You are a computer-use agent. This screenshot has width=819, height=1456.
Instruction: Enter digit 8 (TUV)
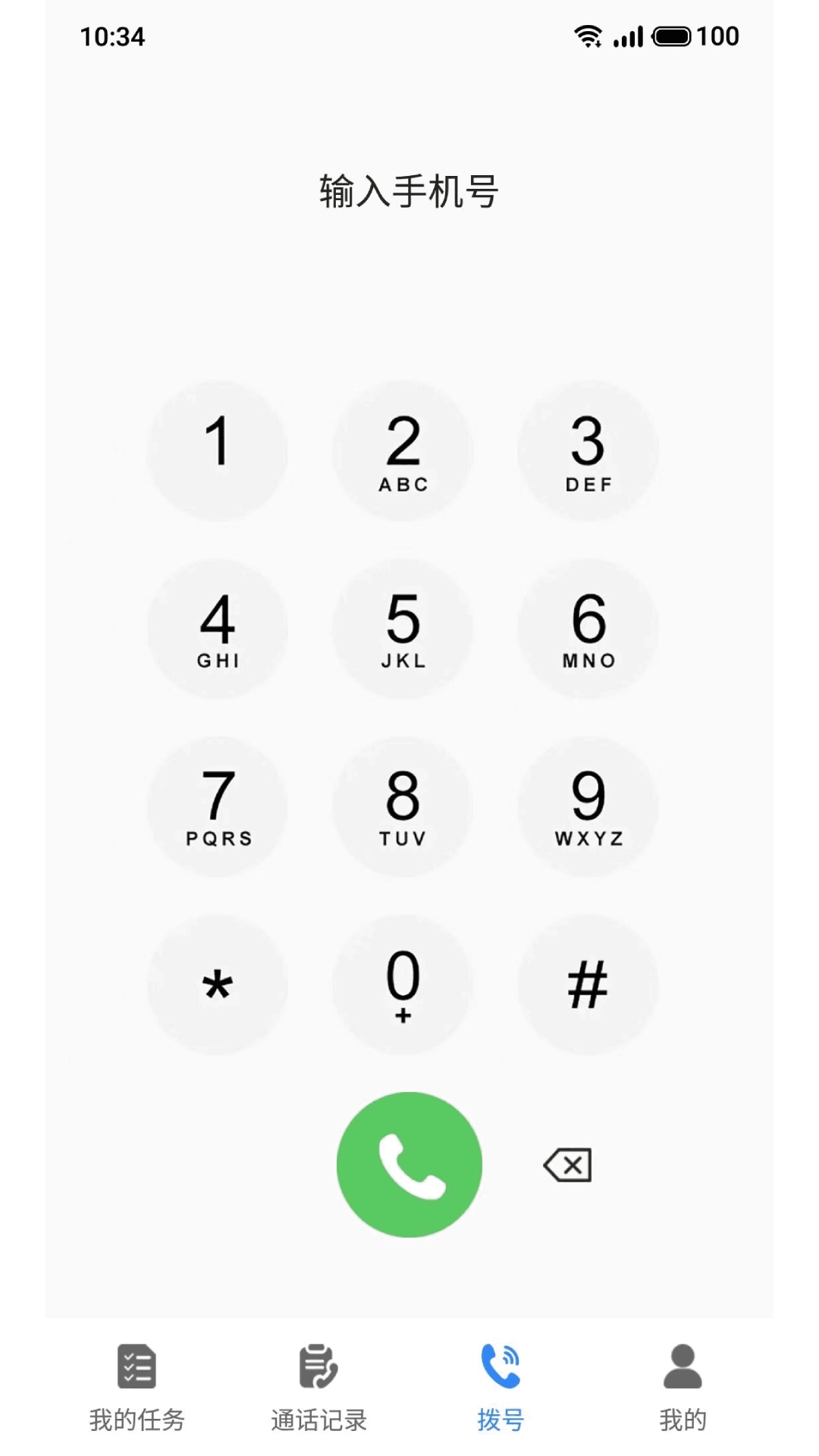tap(403, 806)
